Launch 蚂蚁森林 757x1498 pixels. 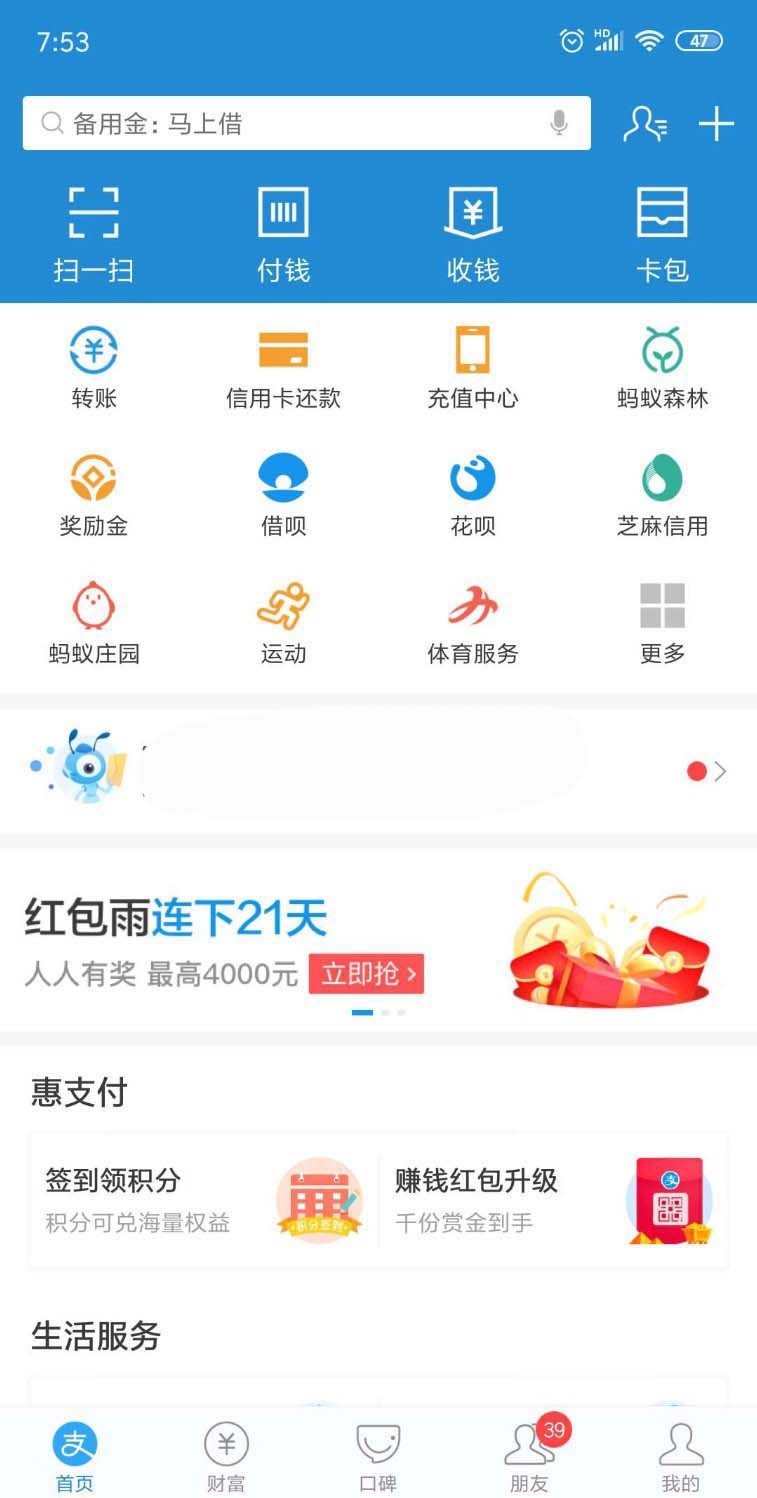[x=662, y=368]
